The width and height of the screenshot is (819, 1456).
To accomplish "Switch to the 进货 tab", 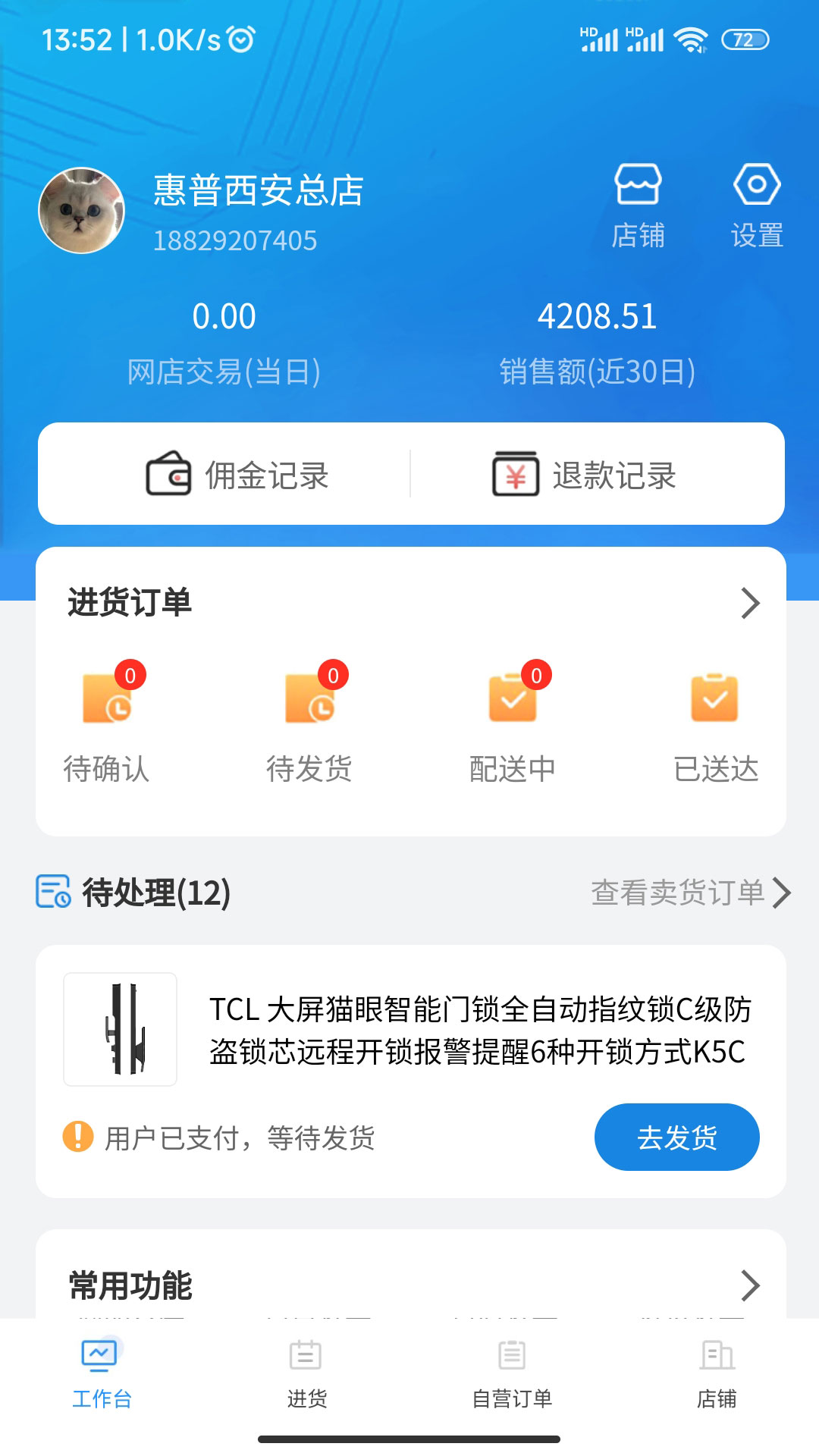I will [x=306, y=1374].
